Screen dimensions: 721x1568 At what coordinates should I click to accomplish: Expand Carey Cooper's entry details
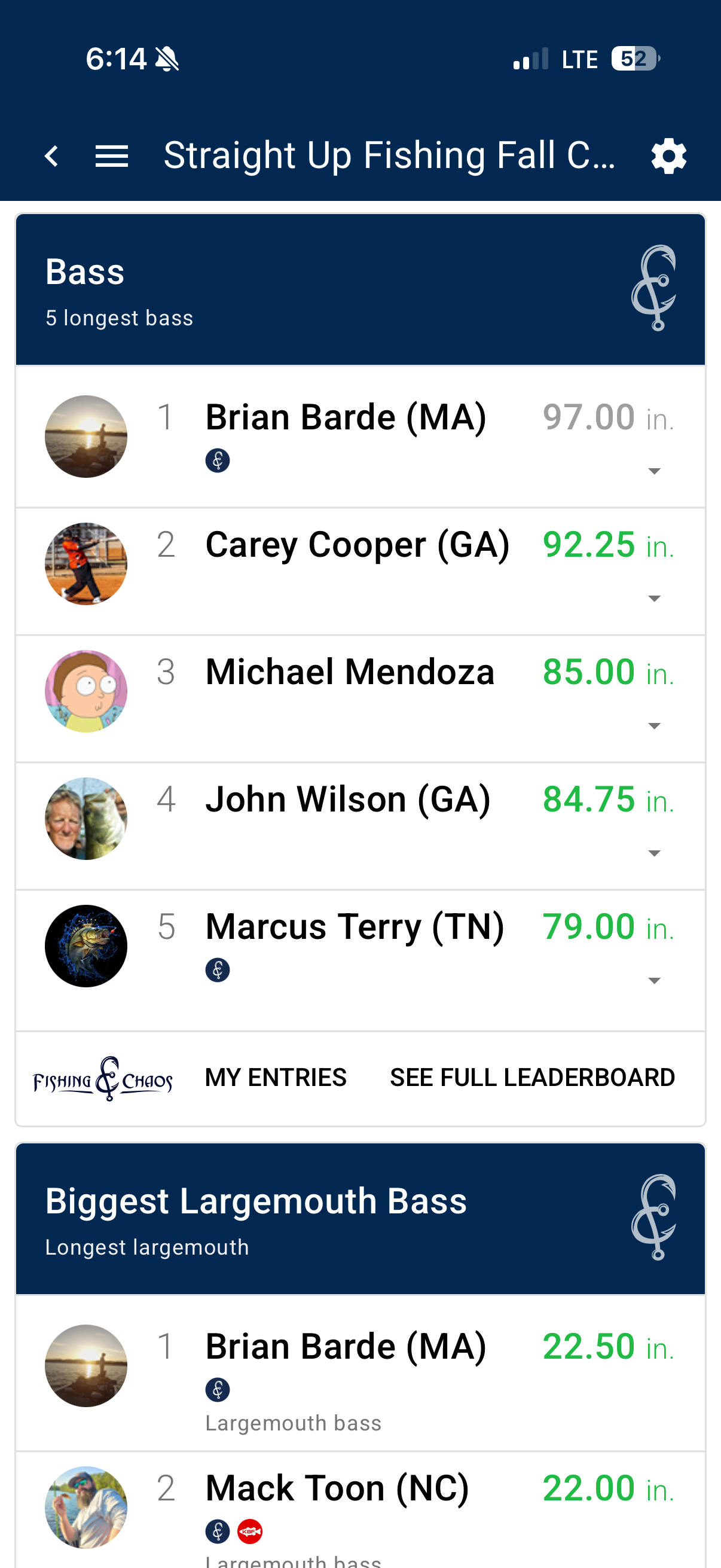click(x=654, y=599)
